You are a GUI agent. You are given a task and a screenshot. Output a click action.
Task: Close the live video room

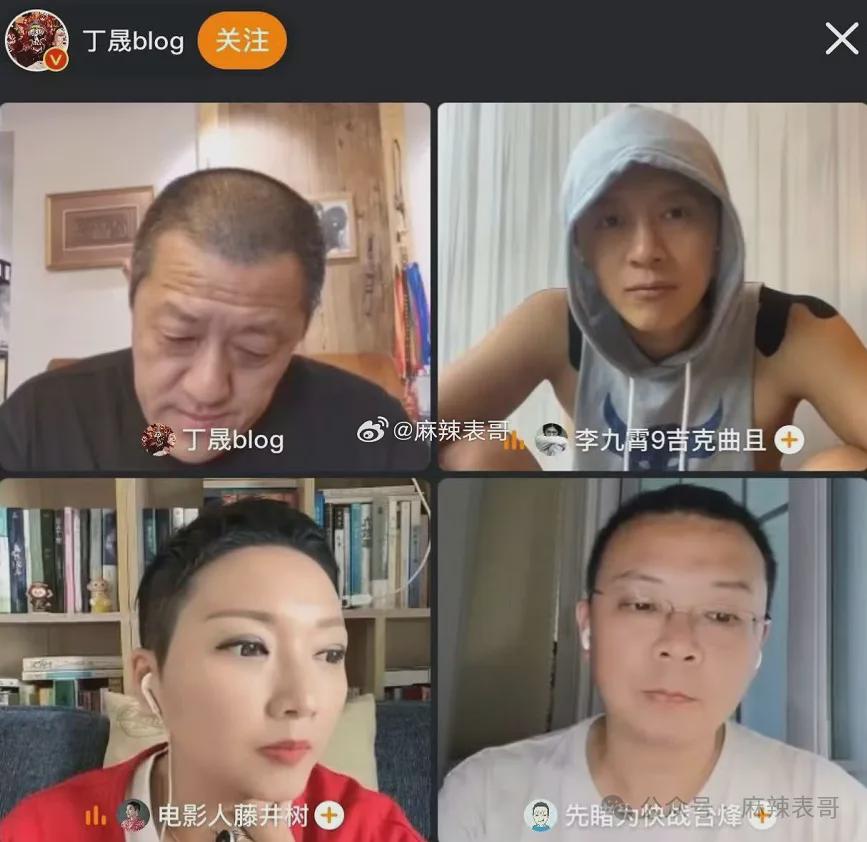(x=841, y=39)
